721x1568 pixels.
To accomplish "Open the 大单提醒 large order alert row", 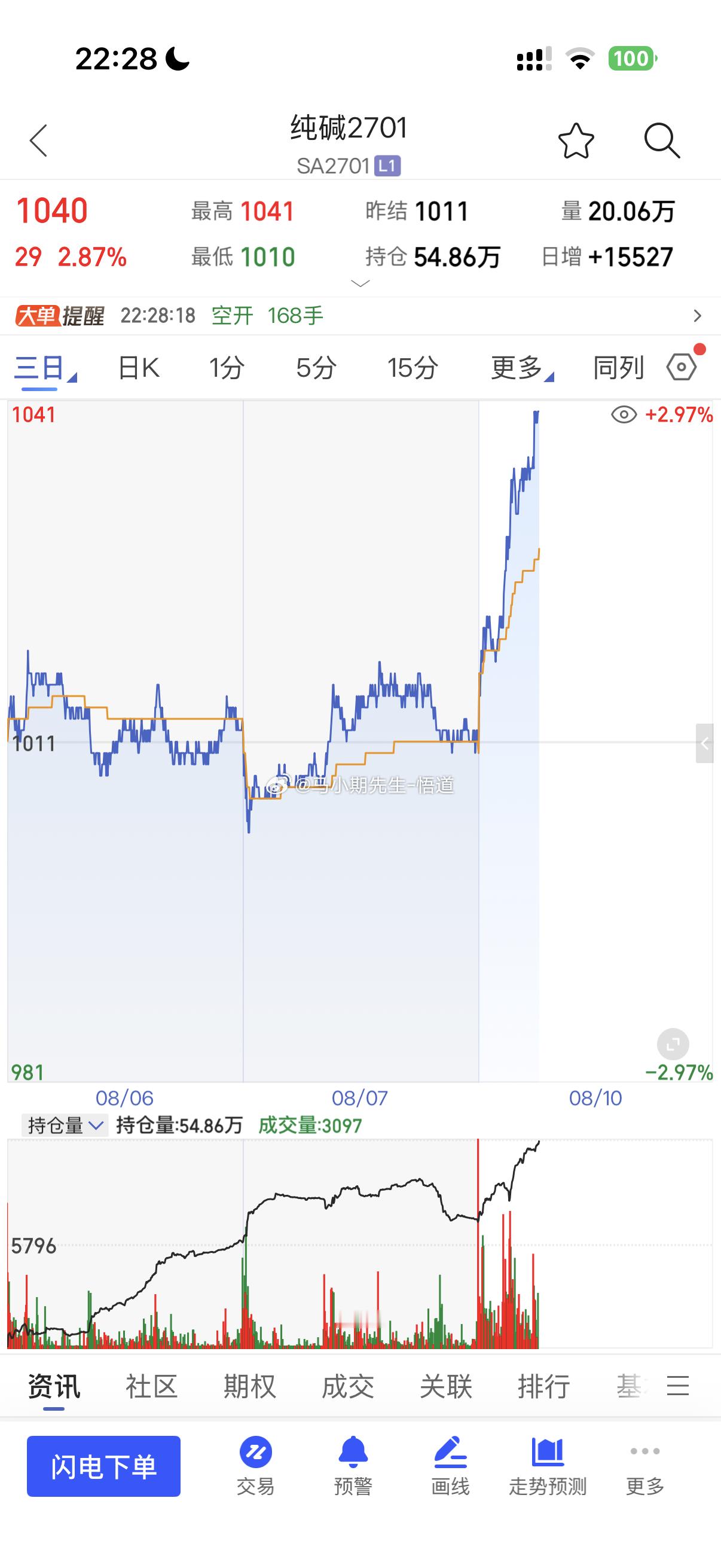I will click(x=360, y=315).
